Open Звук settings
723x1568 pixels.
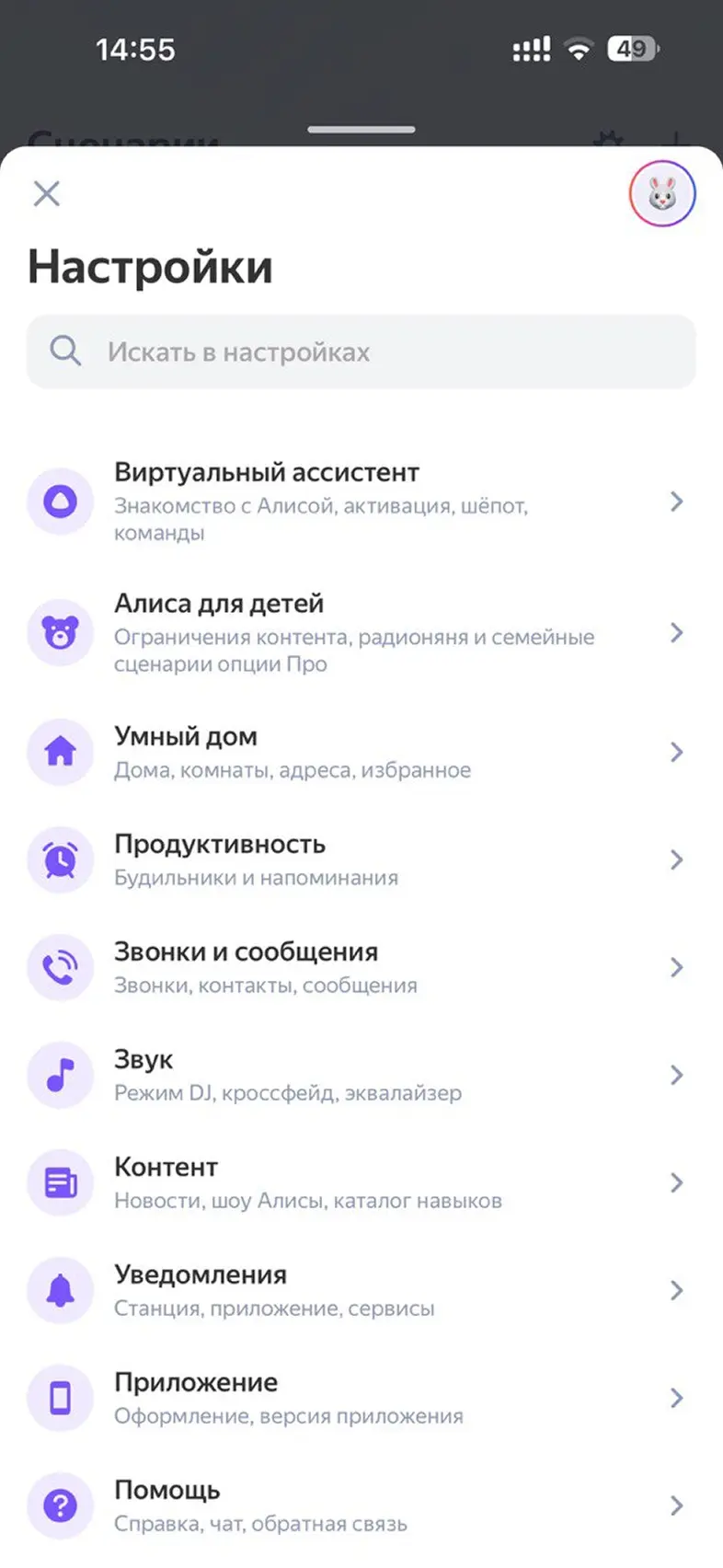(361, 1075)
